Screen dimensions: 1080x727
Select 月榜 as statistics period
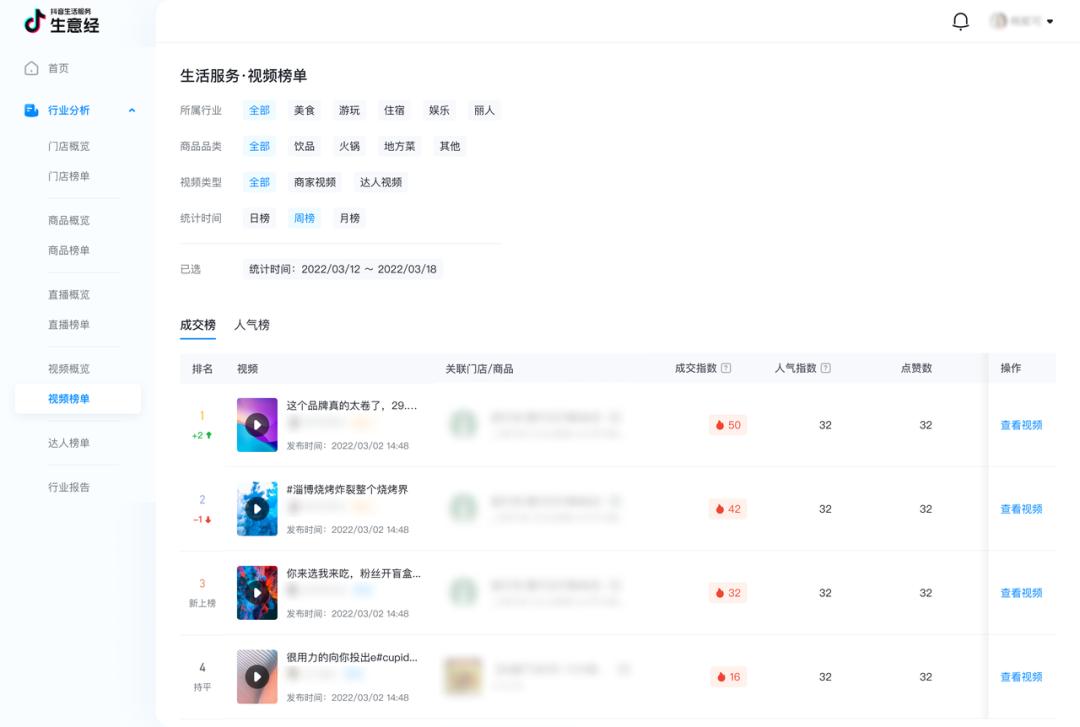point(349,218)
